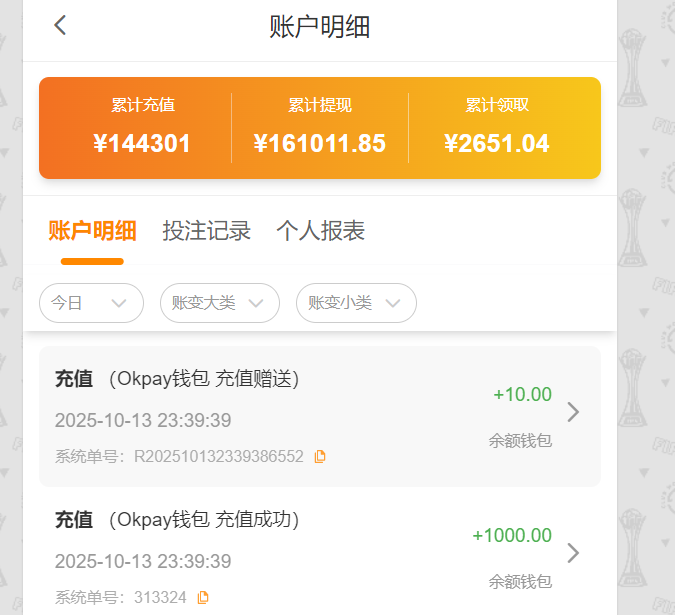Switch to the 投注记录 tab
Image resolution: width=675 pixels, height=615 pixels.
(x=206, y=231)
